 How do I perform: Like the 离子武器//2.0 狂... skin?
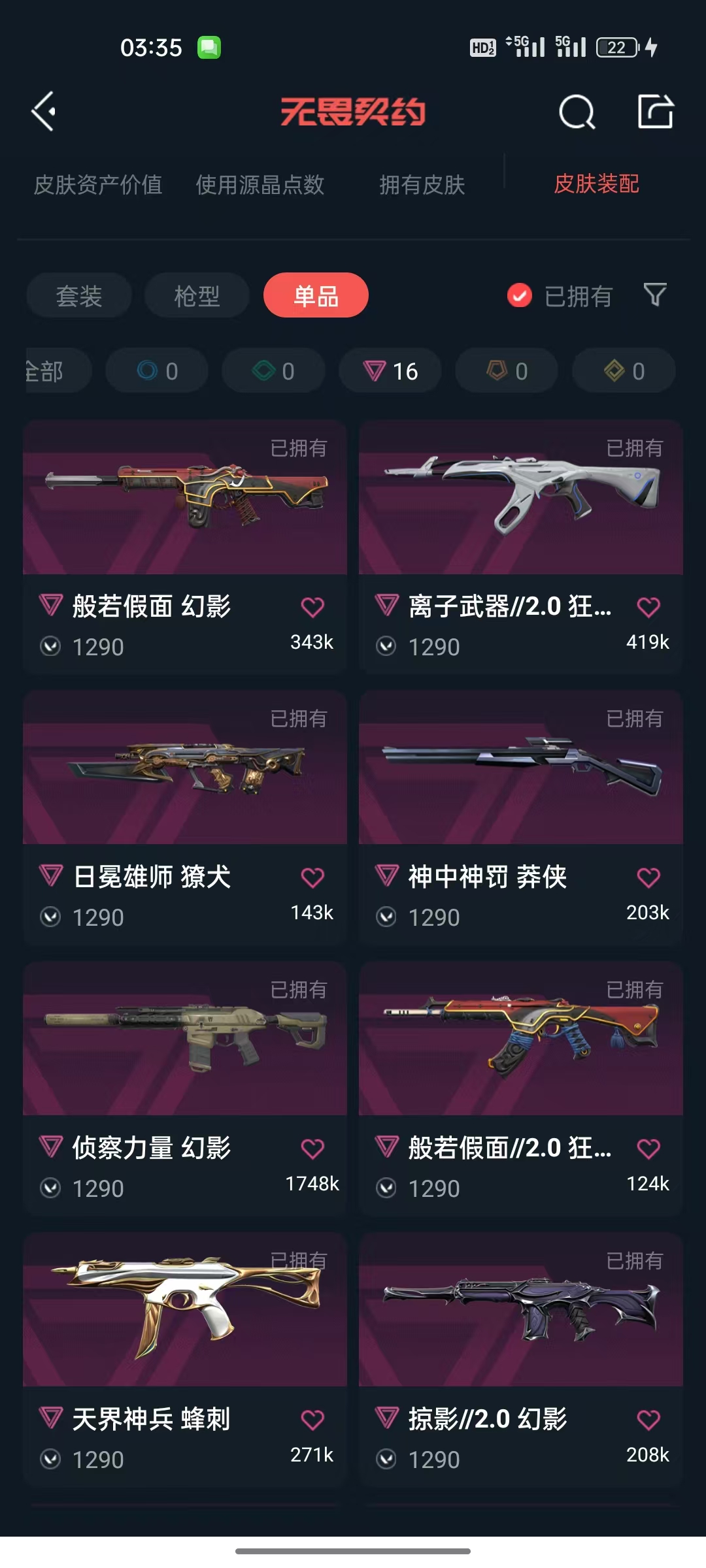648,607
